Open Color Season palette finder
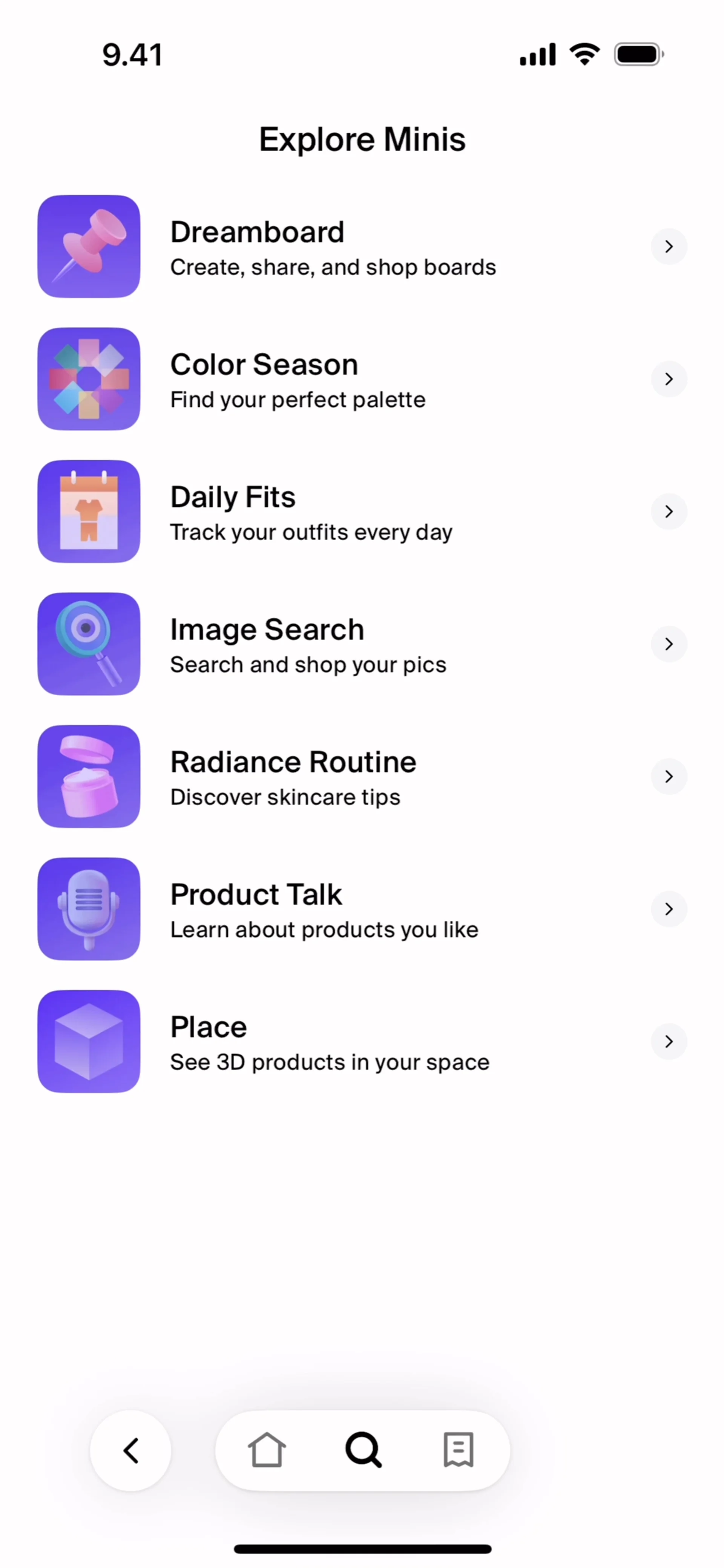 tap(362, 379)
